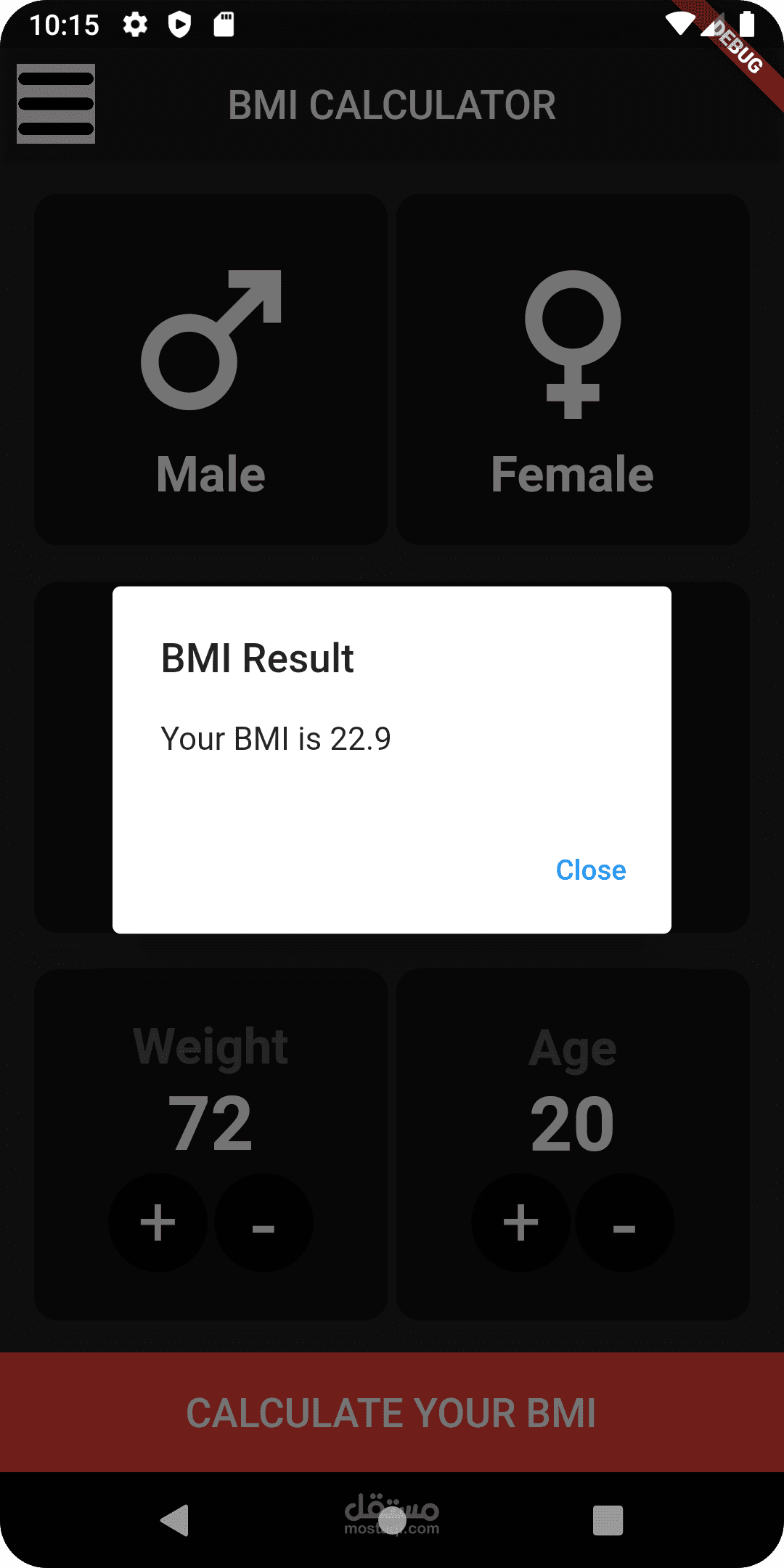Open the hamburger drawer menu
The width and height of the screenshot is (784, 1568).
tap(56, 104)
